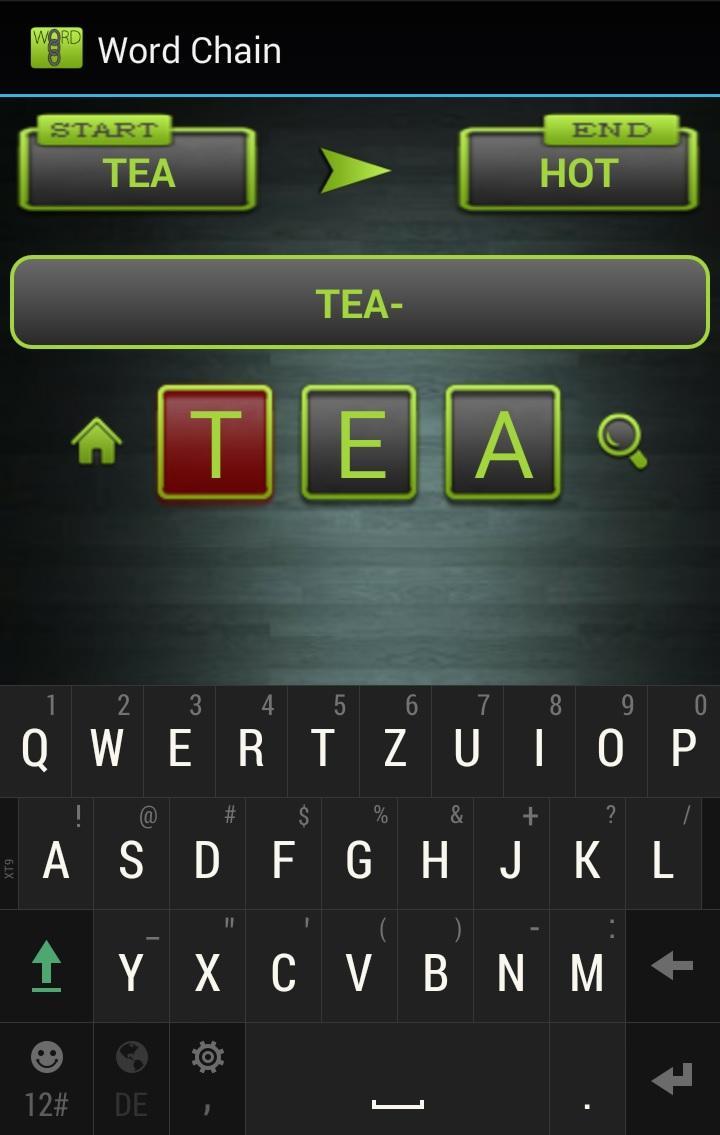
Task: Select the A letter tile
Action: click(x=502, y=443)
